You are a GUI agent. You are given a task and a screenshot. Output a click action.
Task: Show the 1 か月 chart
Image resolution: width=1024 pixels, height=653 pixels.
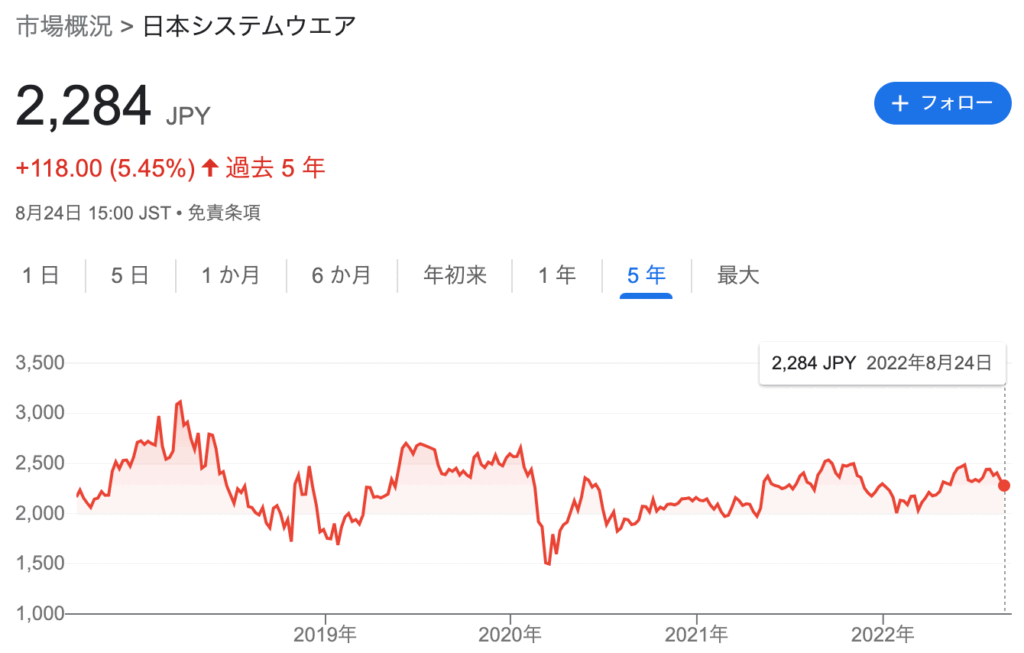tap(230, 275)
